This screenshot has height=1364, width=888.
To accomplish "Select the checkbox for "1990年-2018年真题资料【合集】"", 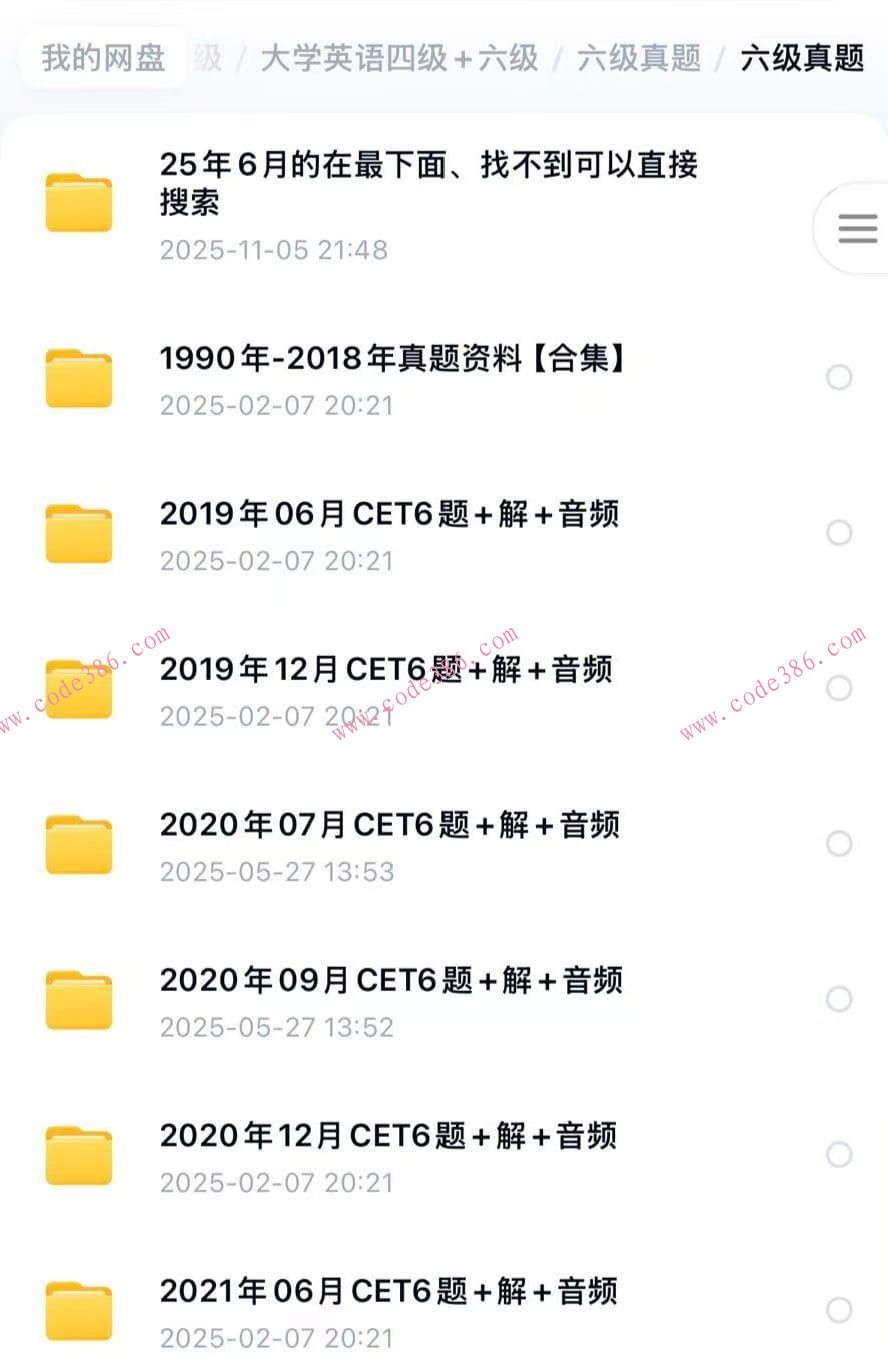I will [x=838, y=377].
